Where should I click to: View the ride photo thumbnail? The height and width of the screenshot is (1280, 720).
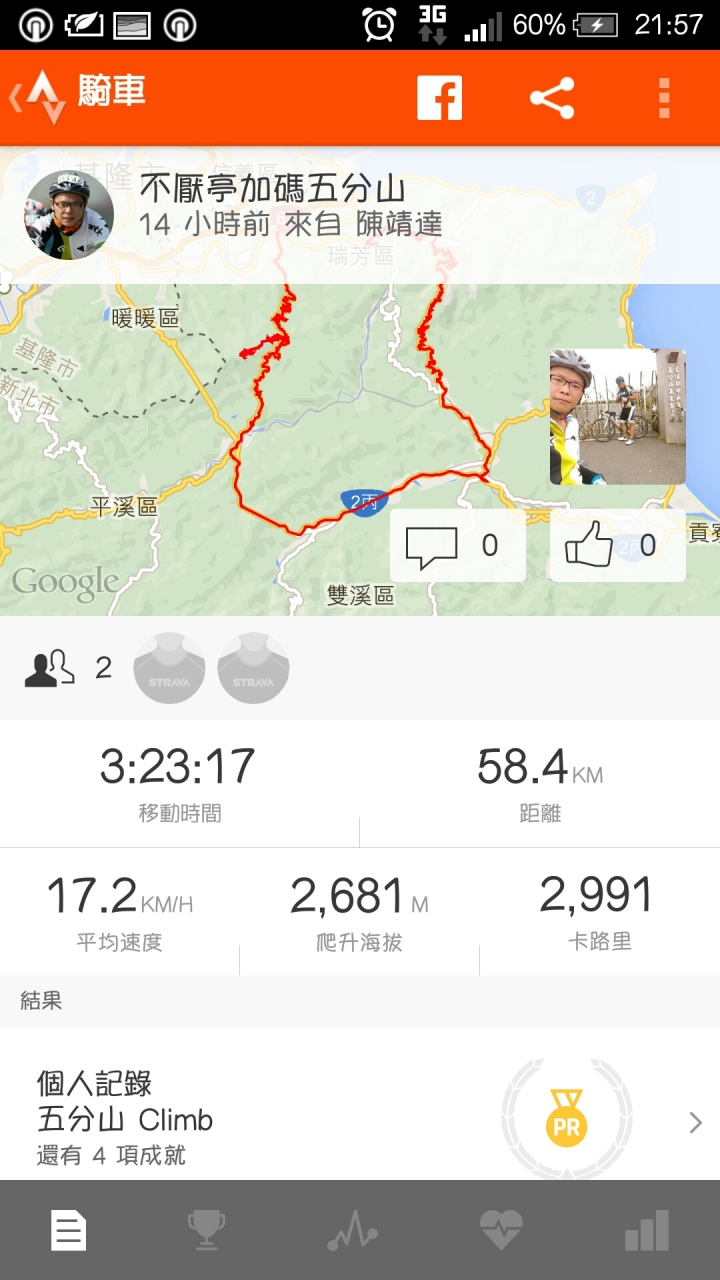pos(618,417)
